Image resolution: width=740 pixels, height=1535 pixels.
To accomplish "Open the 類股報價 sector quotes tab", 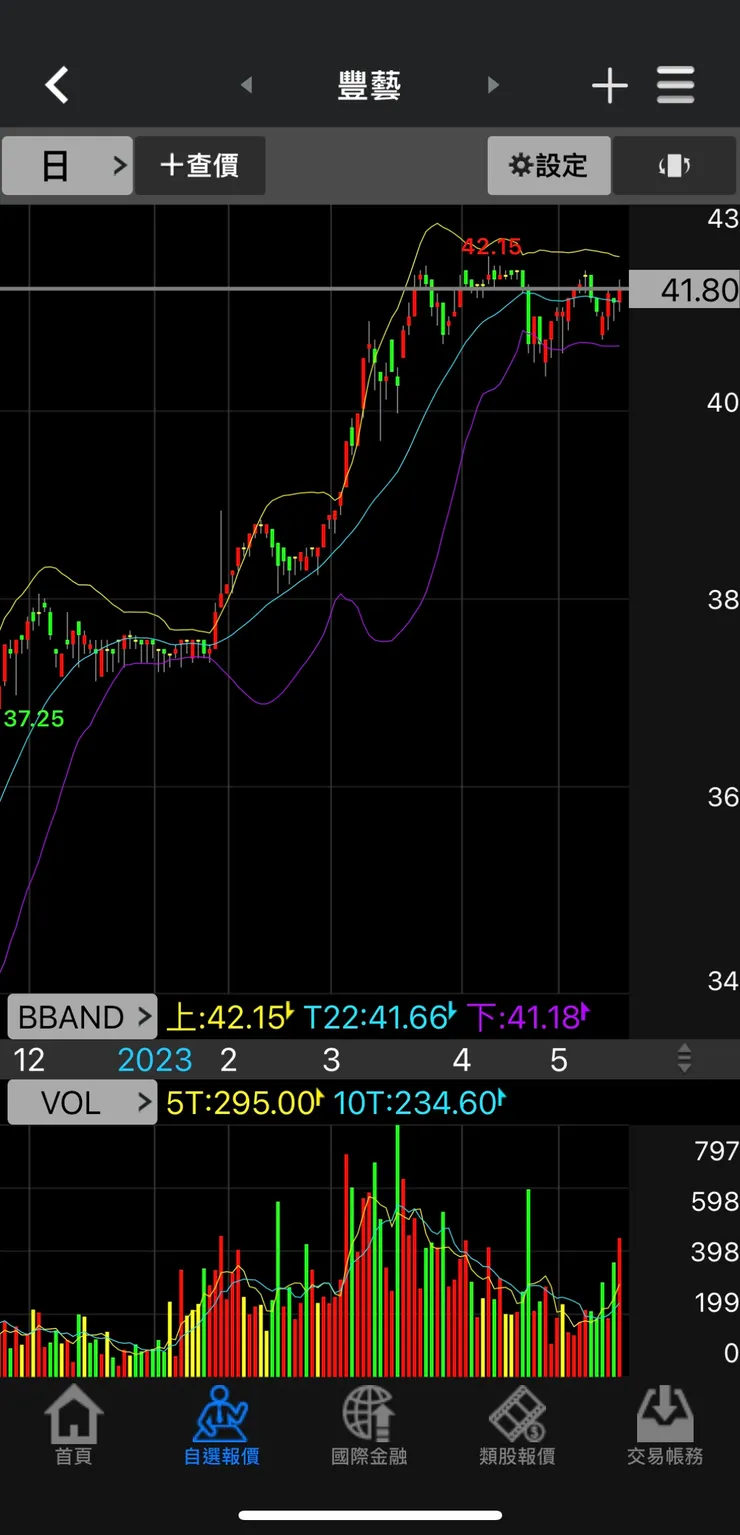I will [517, 1425].
